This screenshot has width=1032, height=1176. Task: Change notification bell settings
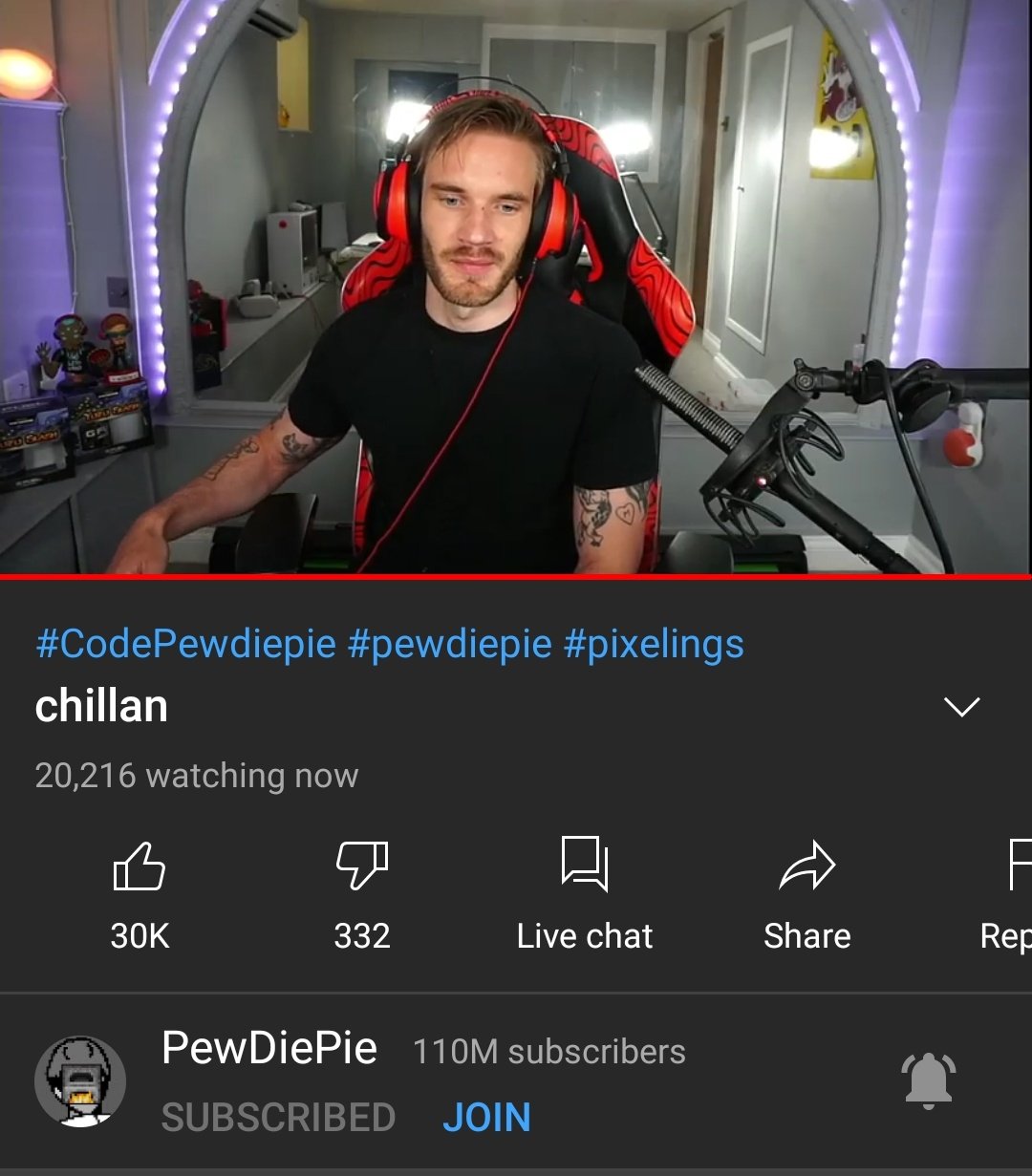[928, 1081]
